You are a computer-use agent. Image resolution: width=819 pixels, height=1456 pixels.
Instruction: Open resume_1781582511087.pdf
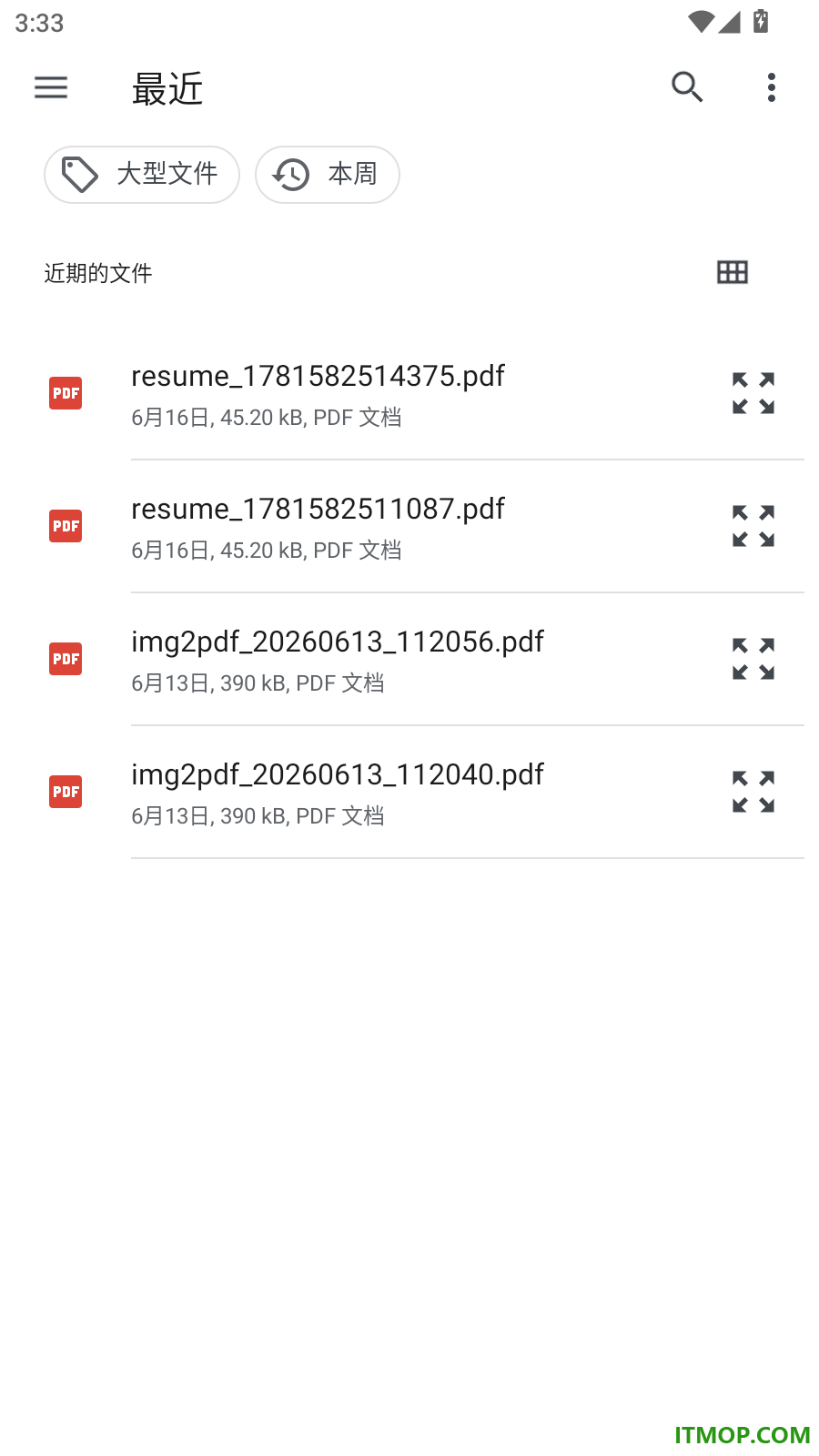(409, 527)
